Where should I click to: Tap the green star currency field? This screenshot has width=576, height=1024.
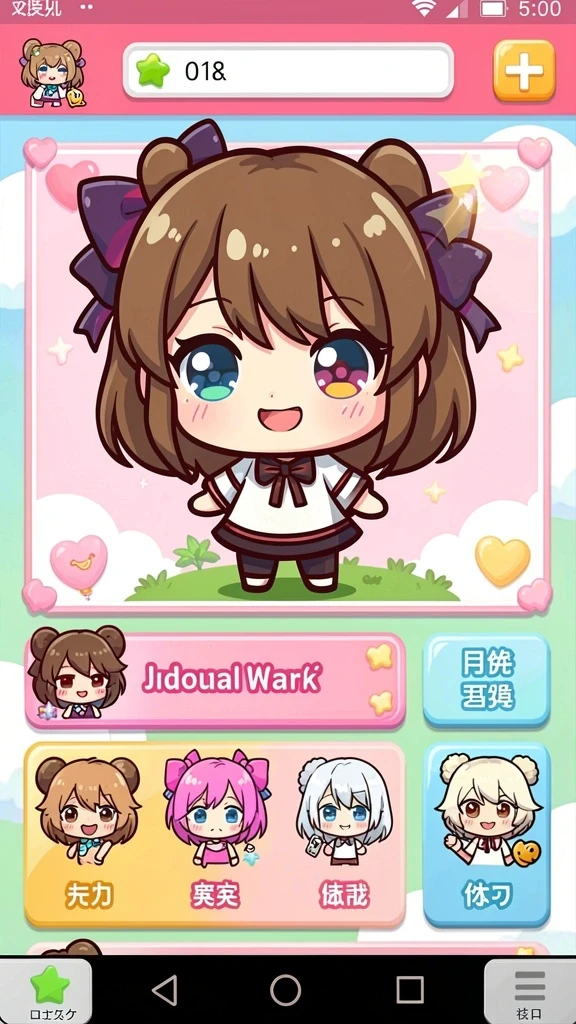pyautogui.click(x=288, y=71)
